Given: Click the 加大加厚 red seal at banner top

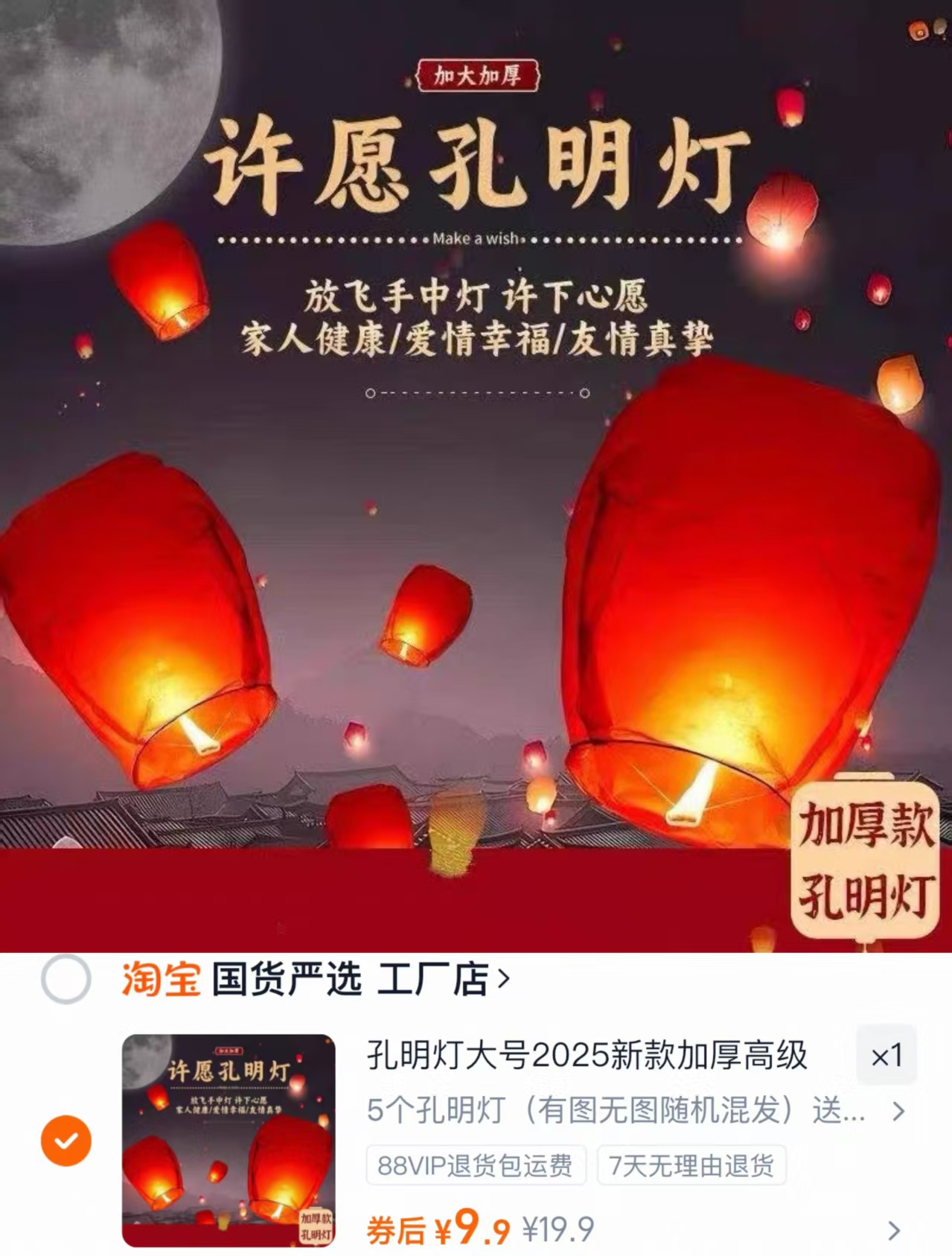Looking at the screenshot, I should click(480, 74).
